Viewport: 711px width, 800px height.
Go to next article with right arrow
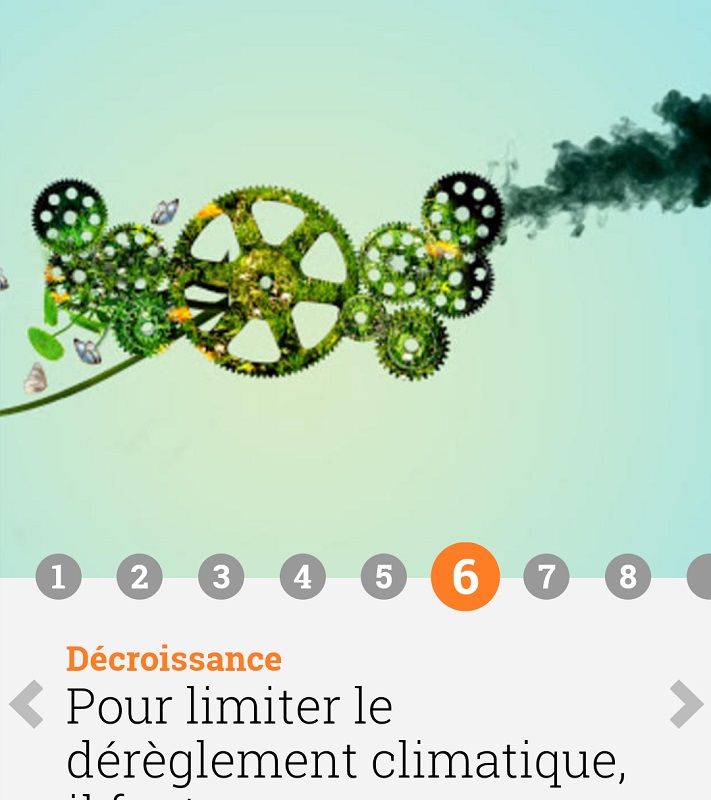(x=686, y=704)
